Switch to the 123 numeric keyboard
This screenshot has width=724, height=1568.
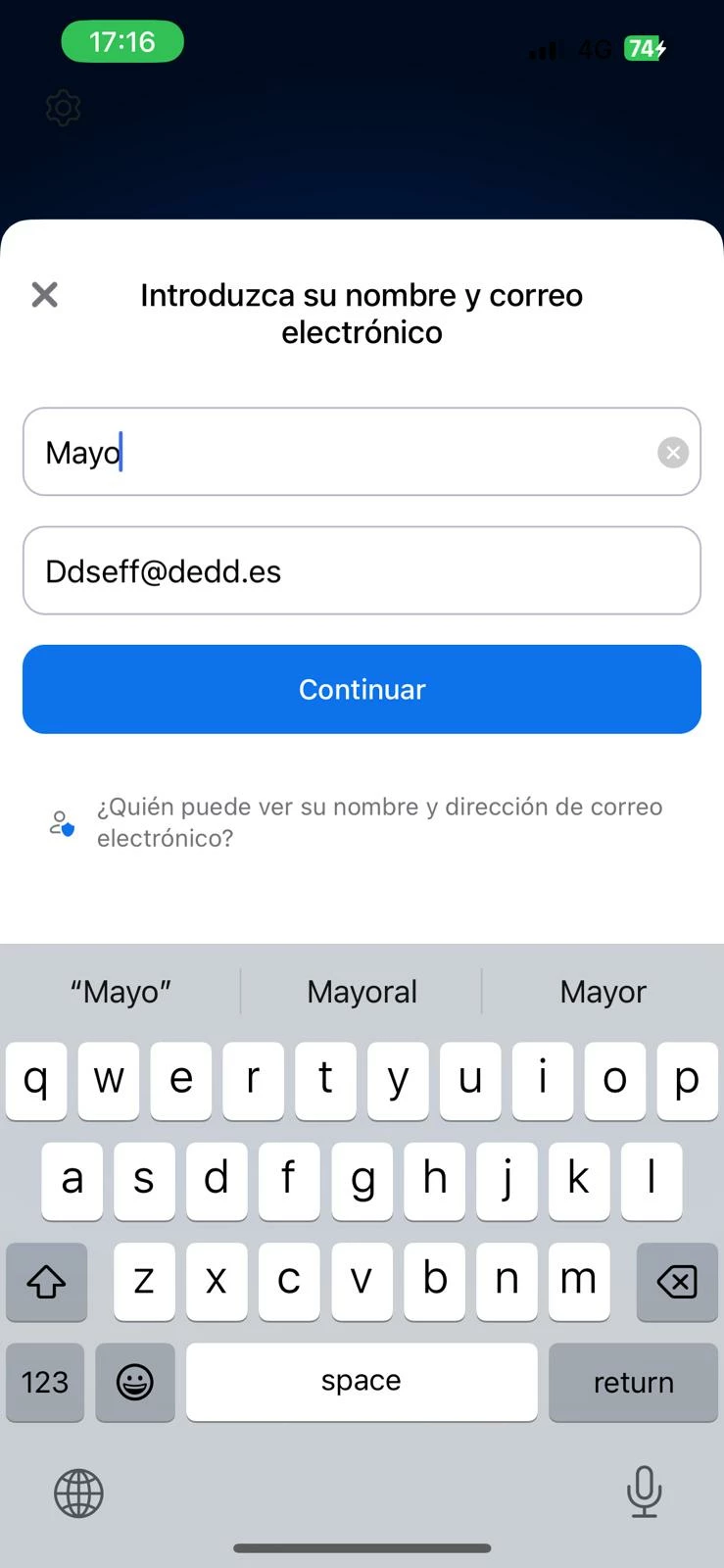pos(45,1382)
